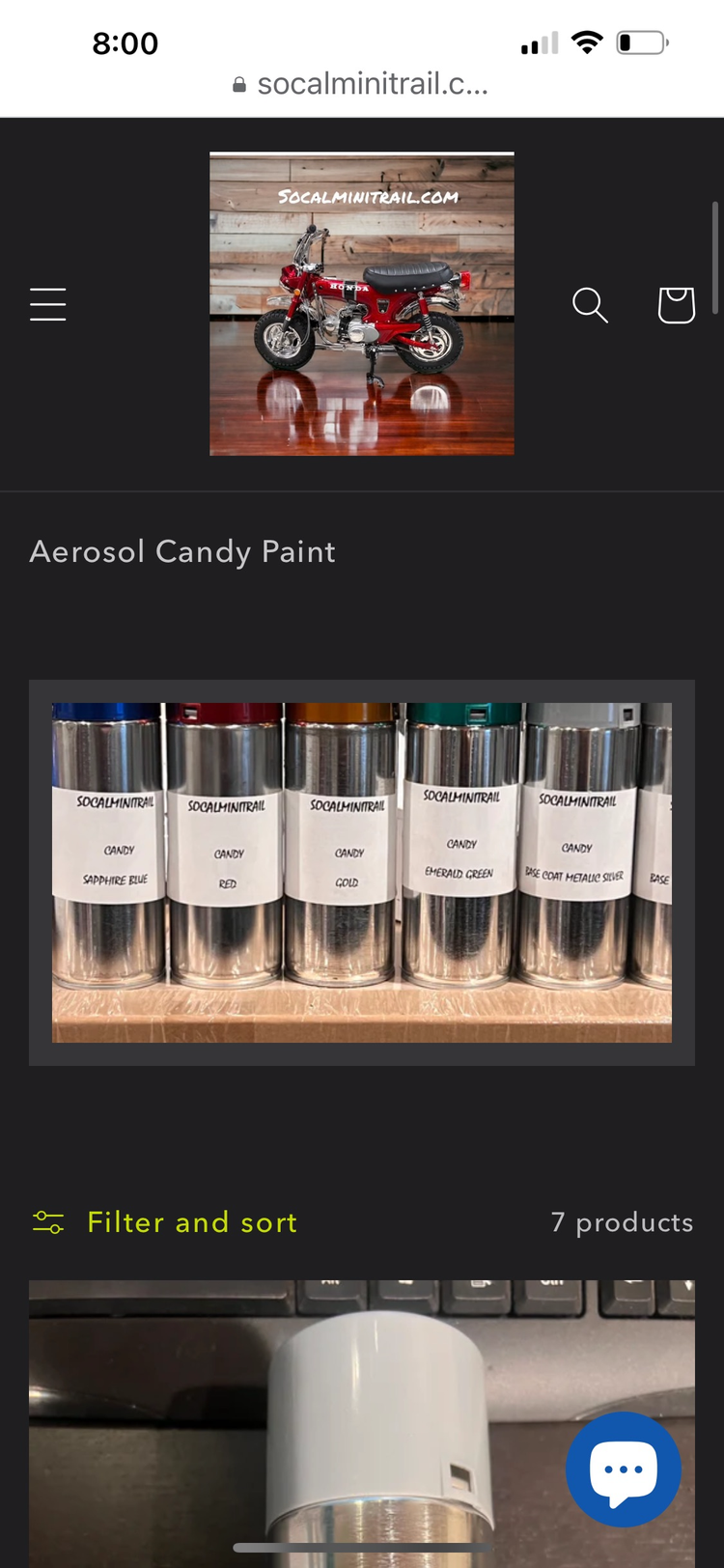This screenshot has height=1568, width=724.
Task: Tap the 8:00 clock in the status bar
Action: [125, 42]
